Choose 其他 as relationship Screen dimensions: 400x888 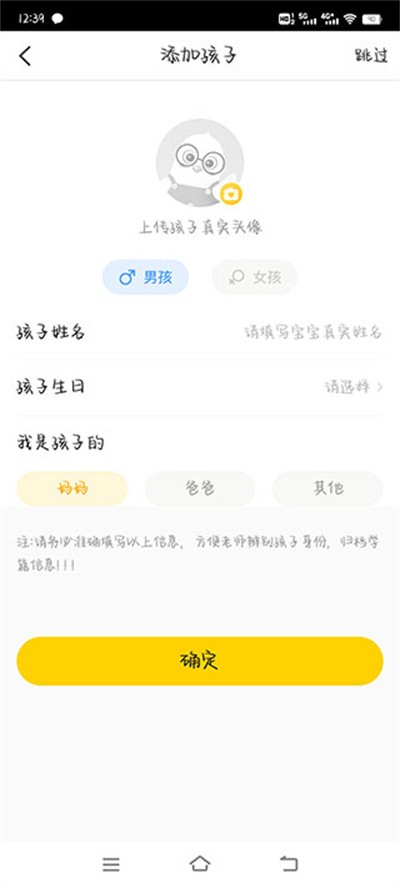pyautogui.click(x=327, y=489)
